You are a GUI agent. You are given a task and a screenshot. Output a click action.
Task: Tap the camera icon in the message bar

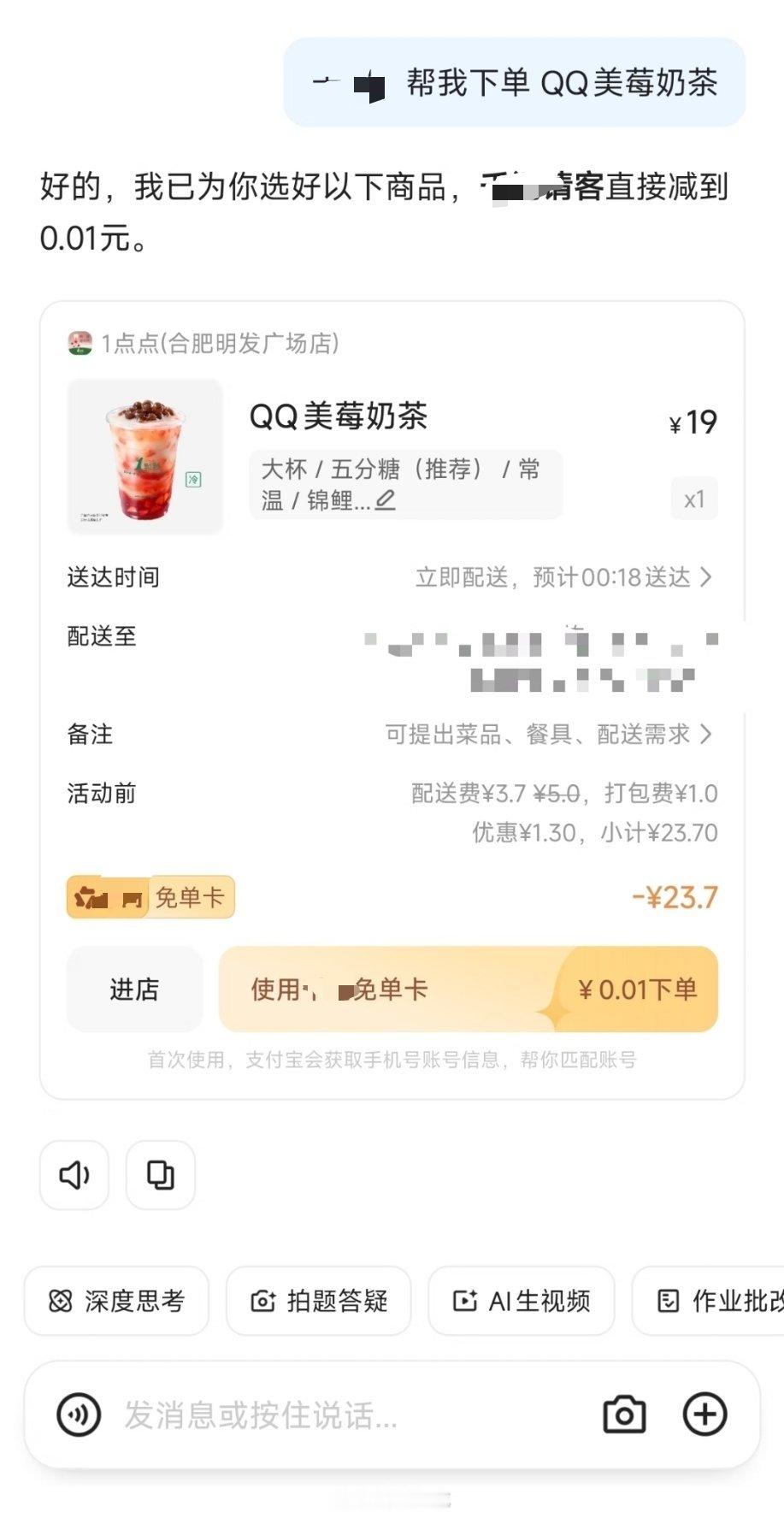(625, 1414)
